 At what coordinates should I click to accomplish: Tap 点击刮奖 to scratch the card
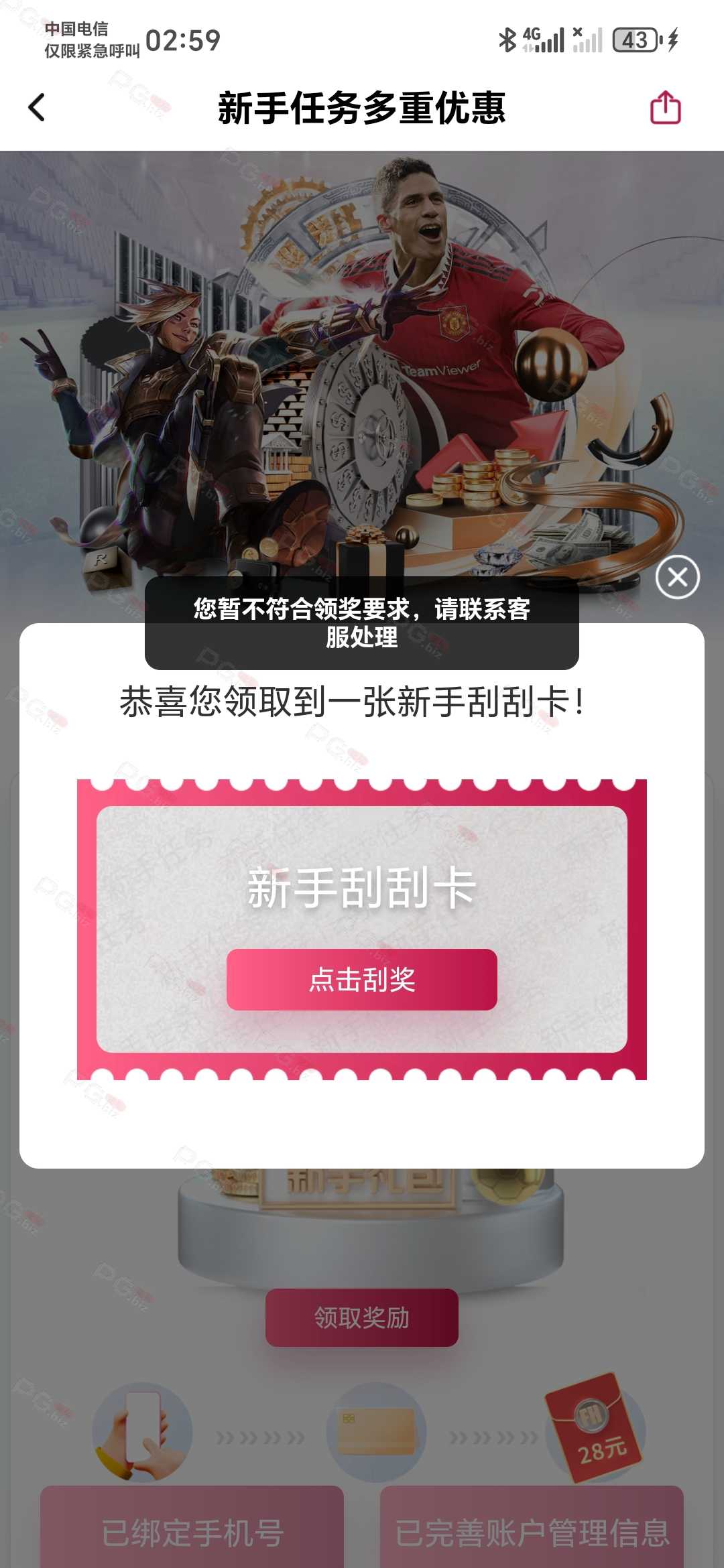[362, 980]
